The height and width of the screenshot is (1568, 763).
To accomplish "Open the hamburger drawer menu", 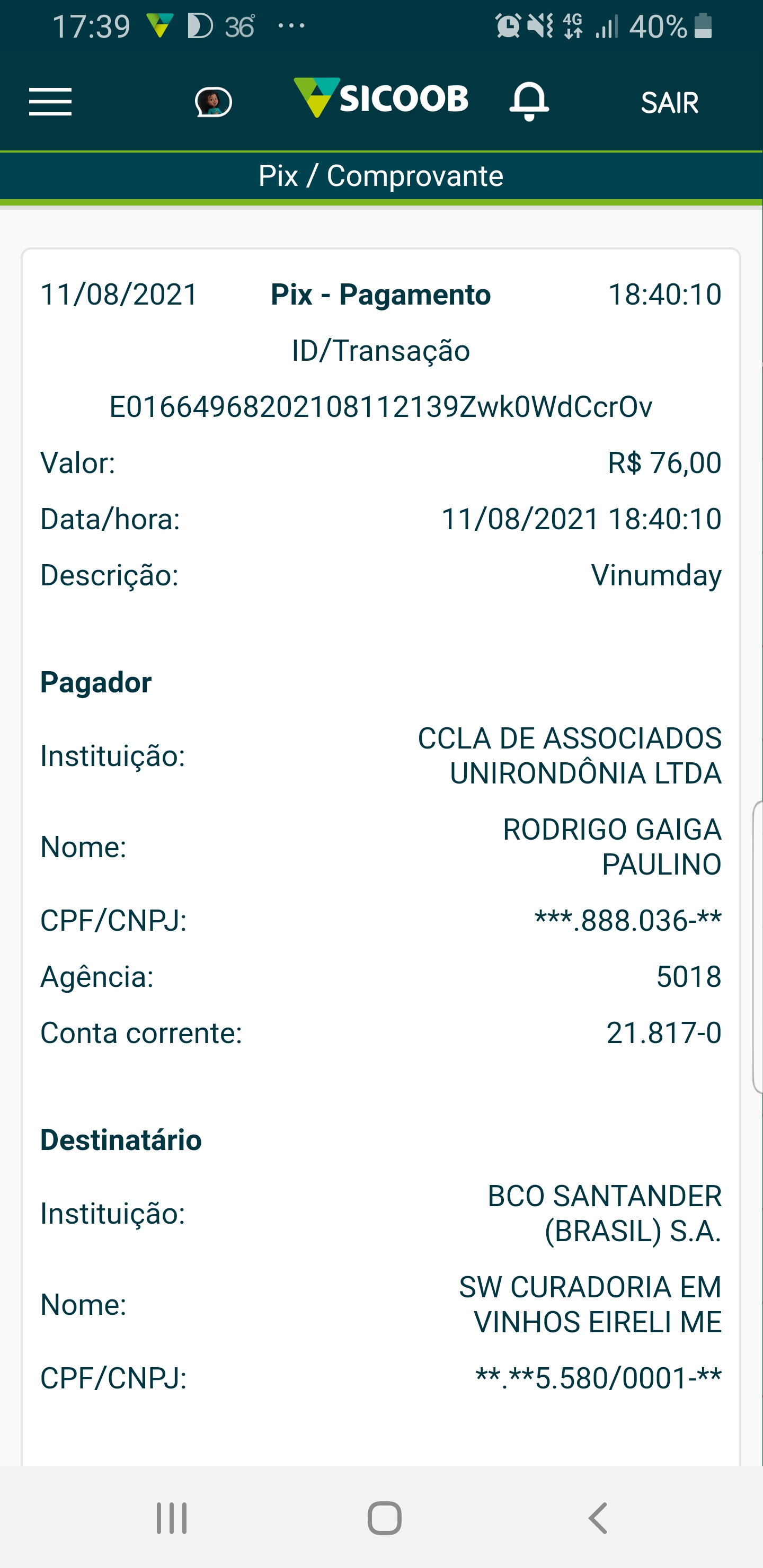I will pos(50,102).
